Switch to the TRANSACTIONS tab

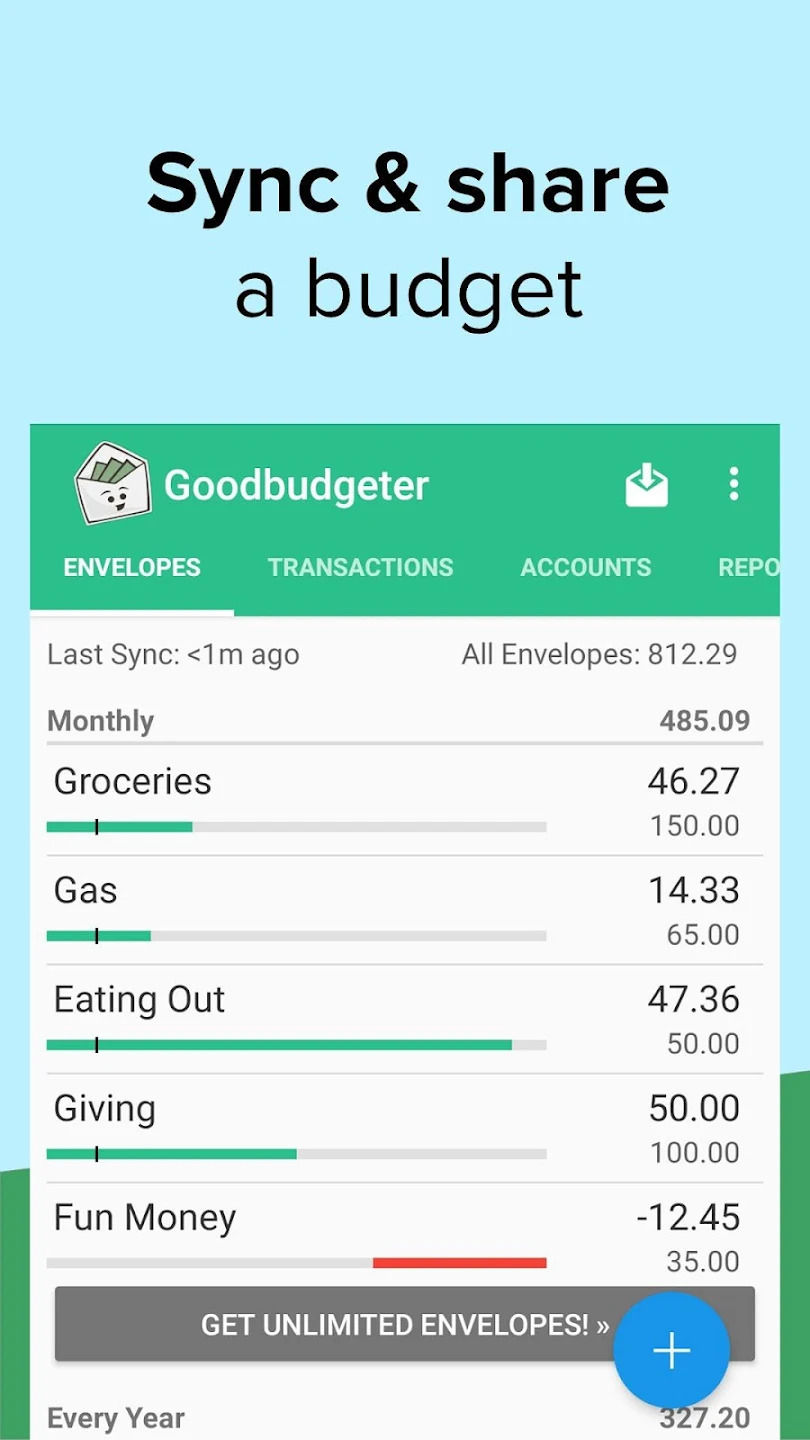(360, 567)
